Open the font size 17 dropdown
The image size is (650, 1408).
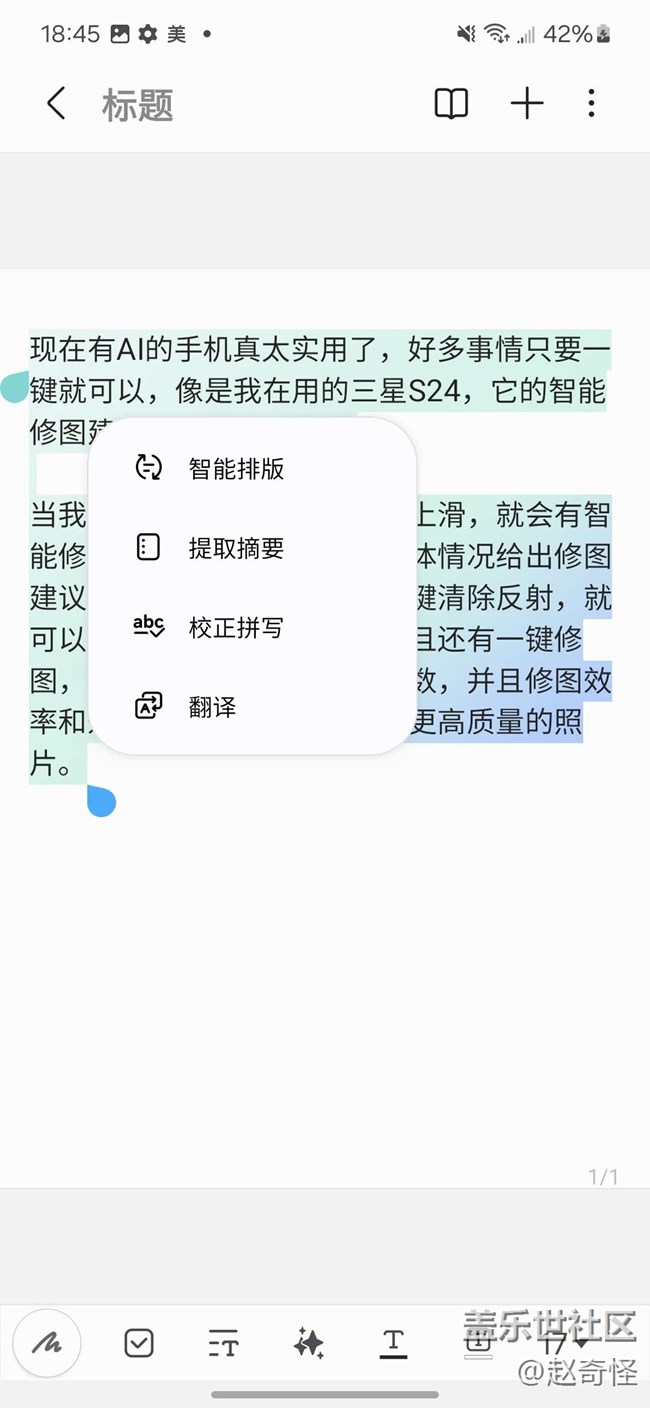[x=563, y=1344]
